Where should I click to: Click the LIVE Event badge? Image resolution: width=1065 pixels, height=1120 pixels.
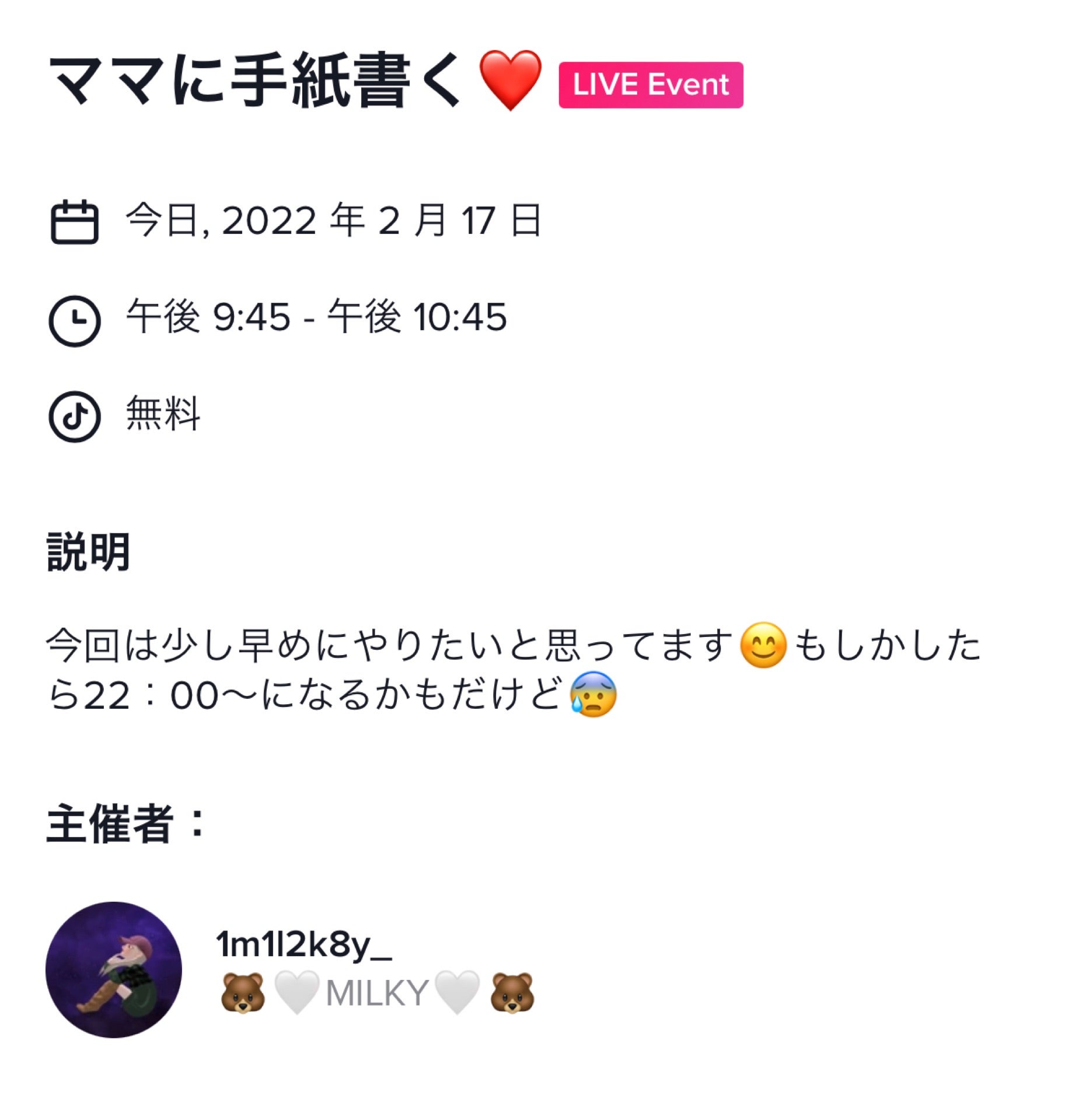coord(650,84)
